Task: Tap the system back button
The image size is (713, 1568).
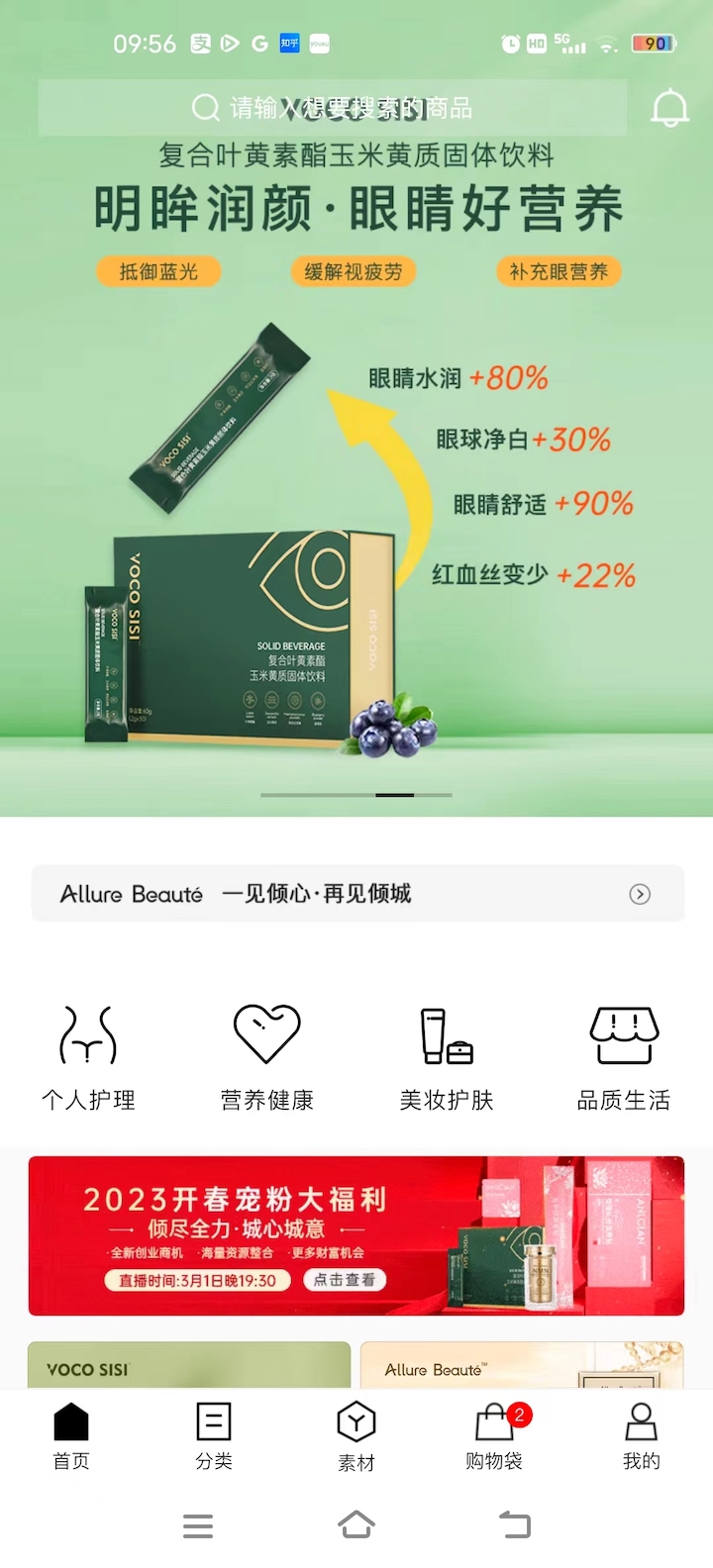Action: (x=515, y=1524)
